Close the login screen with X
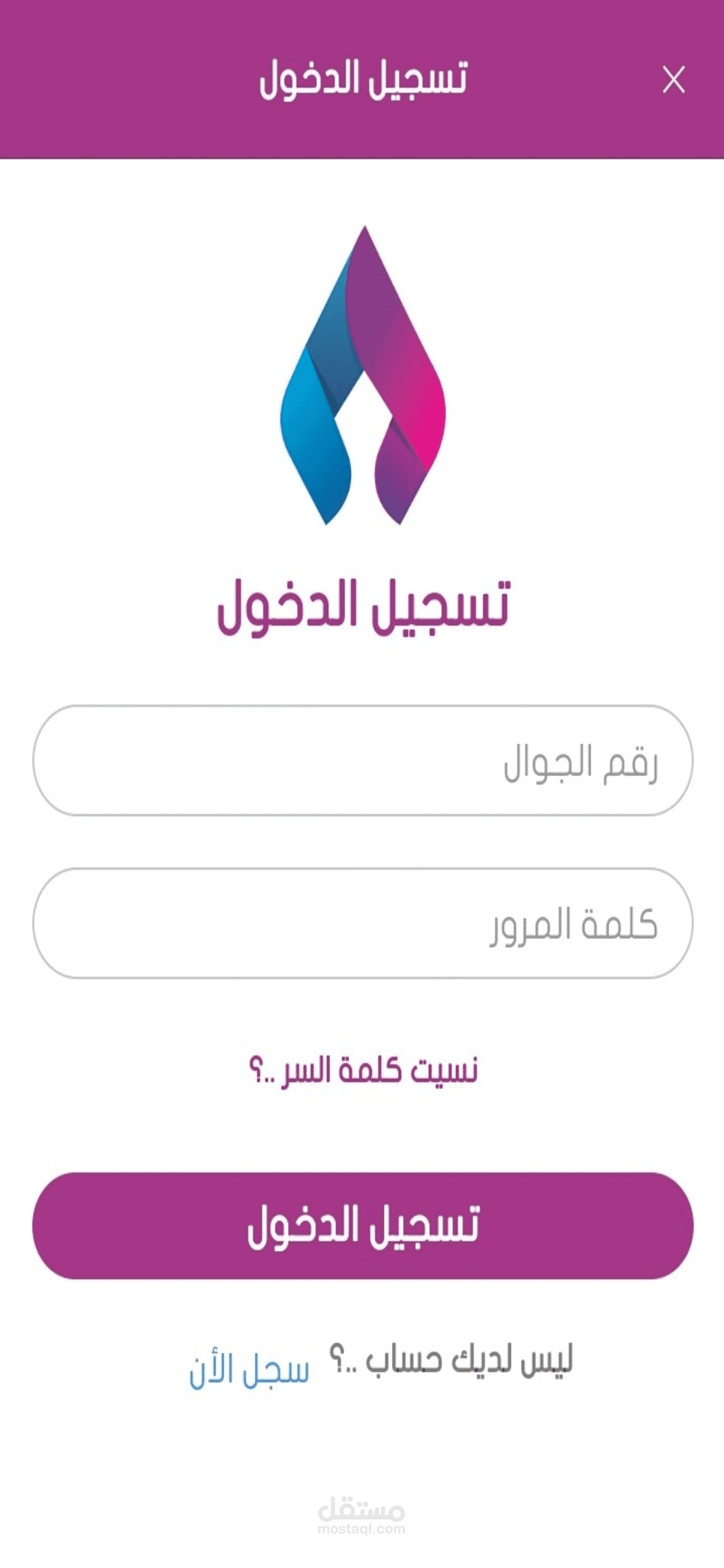 click(673, 80)
